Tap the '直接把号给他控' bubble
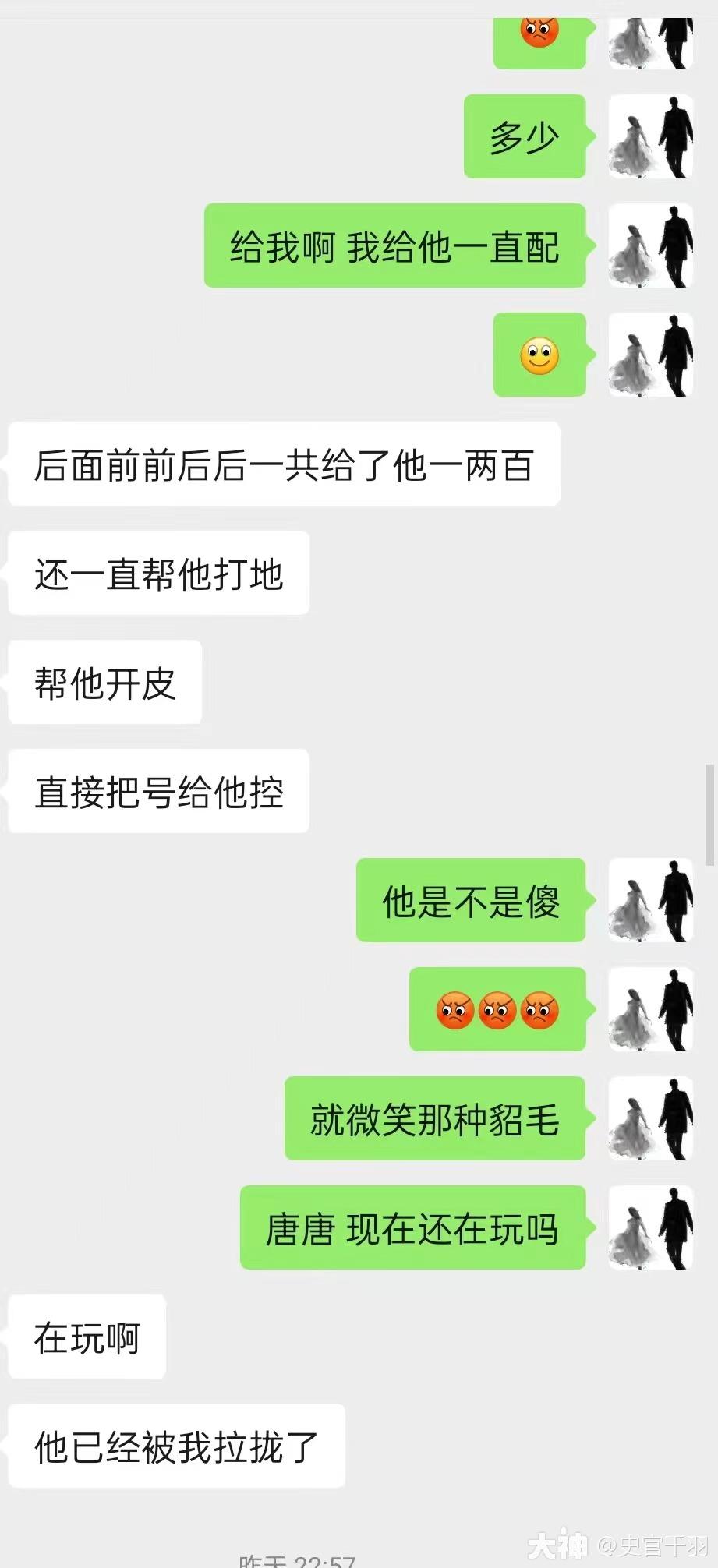Image resolution: width=718 pixels, height=1568 pixels. tap(157, 790)
